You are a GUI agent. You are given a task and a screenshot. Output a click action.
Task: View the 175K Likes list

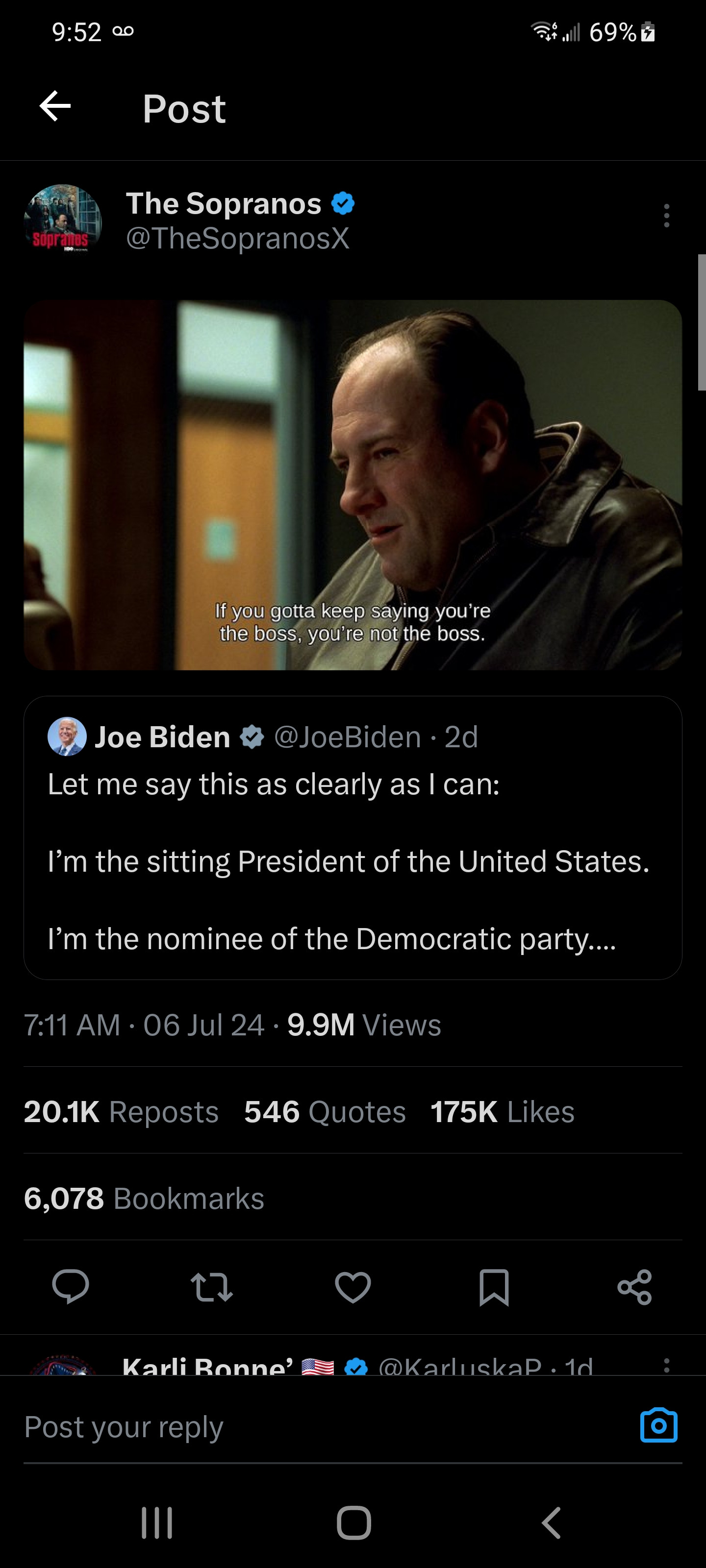click(502, 1111)
